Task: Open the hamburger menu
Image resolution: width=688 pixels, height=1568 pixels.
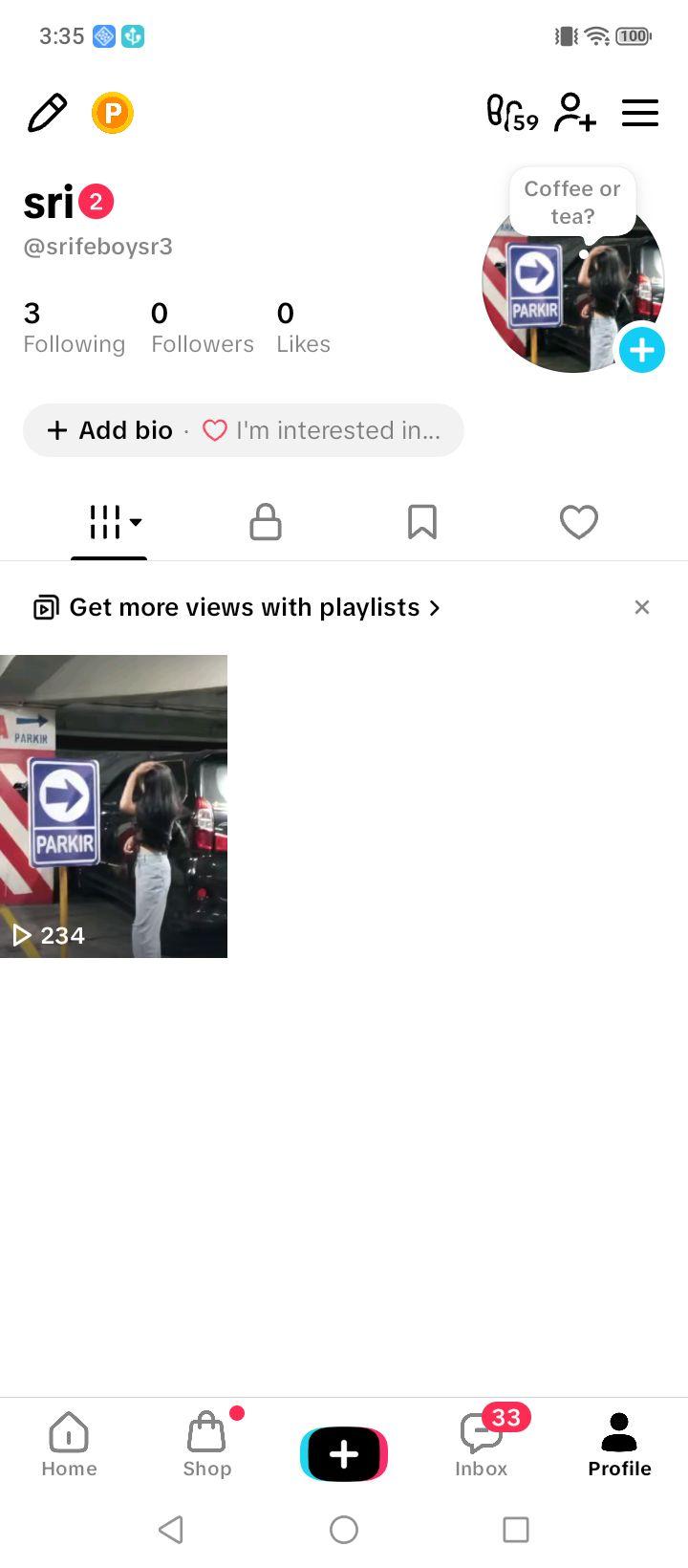Action: point(640,113)
